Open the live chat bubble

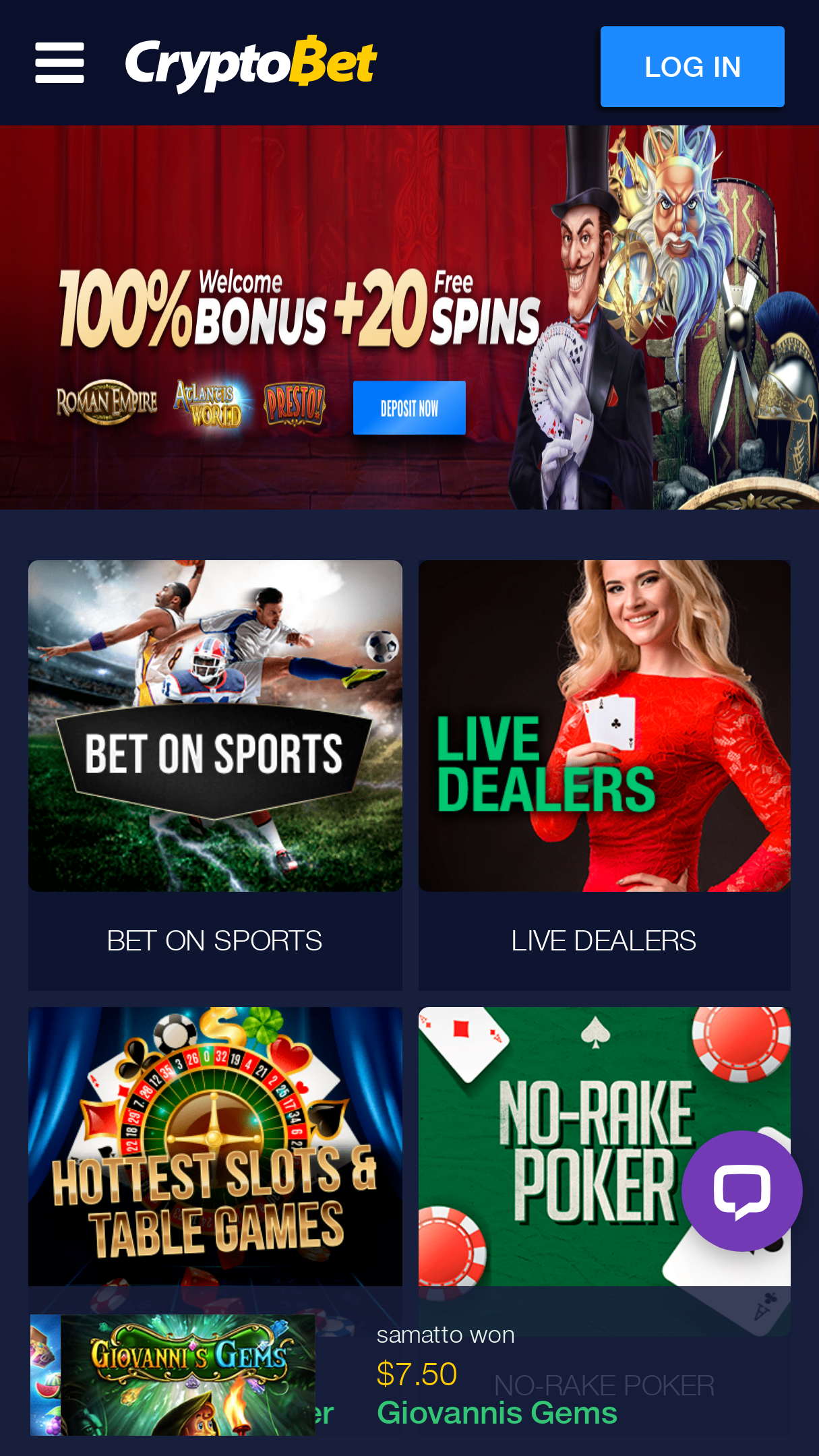pos(742,1191)
